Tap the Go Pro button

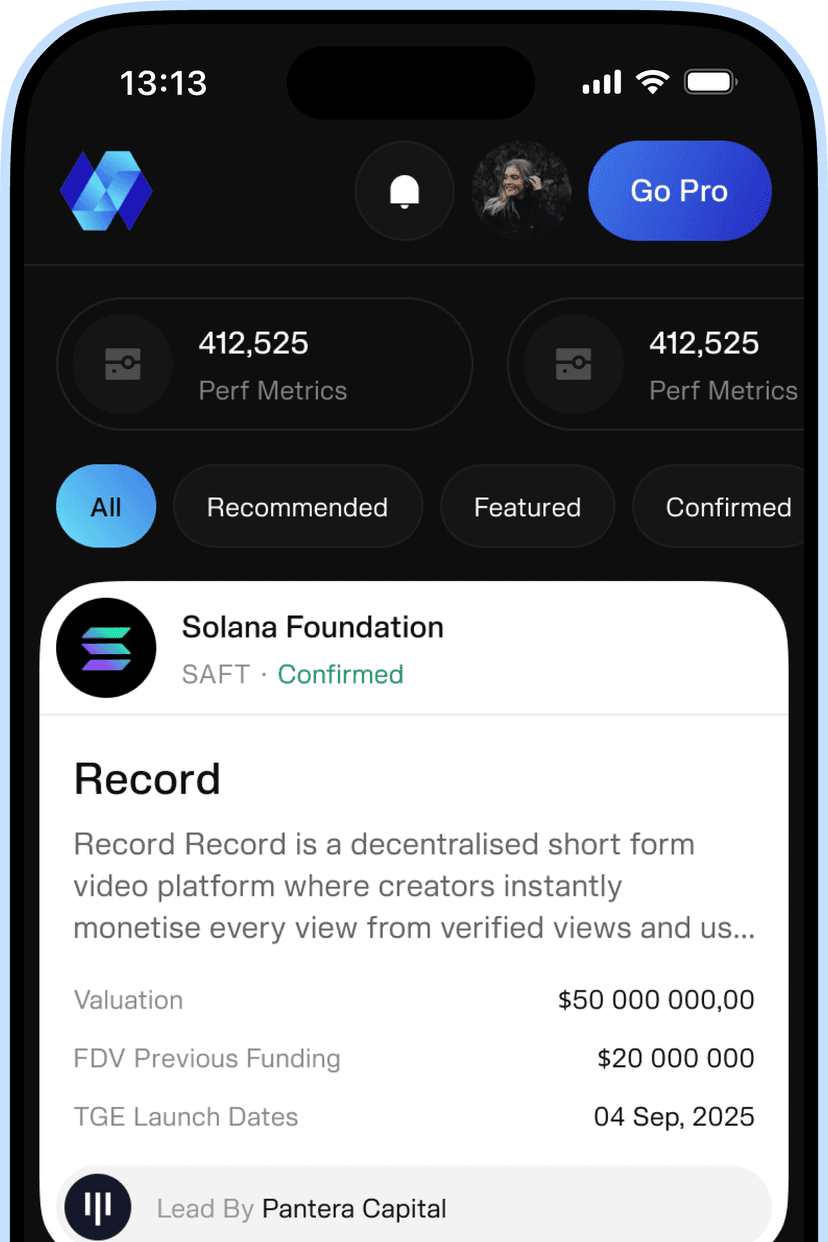(x=680, y=191)
